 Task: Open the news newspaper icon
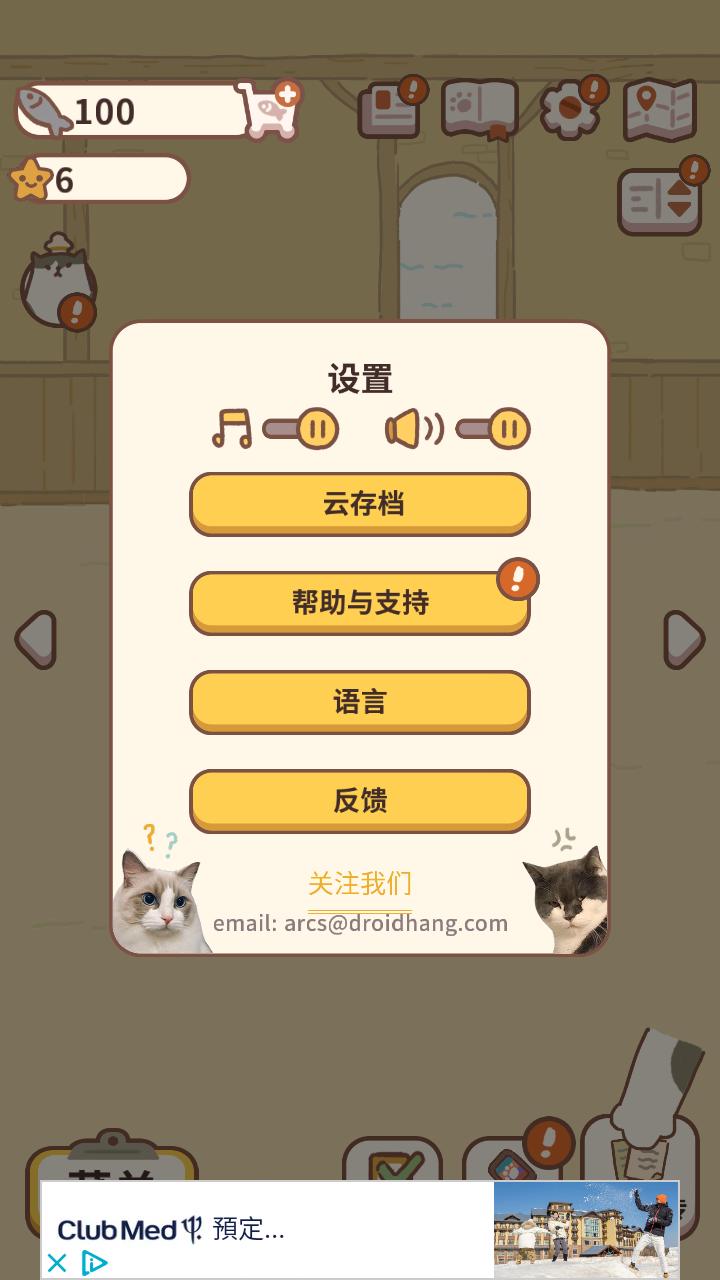tap(390, 110)
